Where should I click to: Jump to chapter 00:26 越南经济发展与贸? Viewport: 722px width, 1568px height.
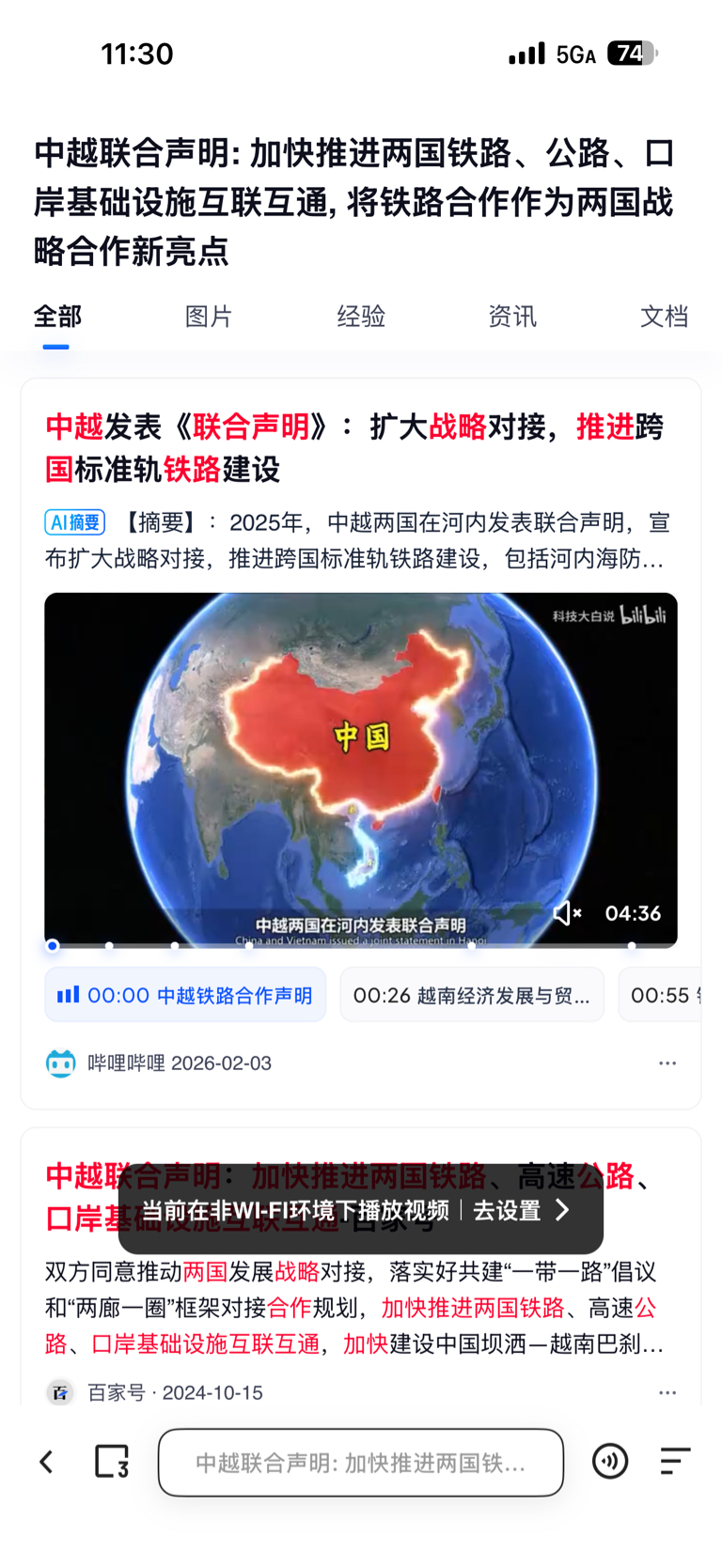coord(472,995)
